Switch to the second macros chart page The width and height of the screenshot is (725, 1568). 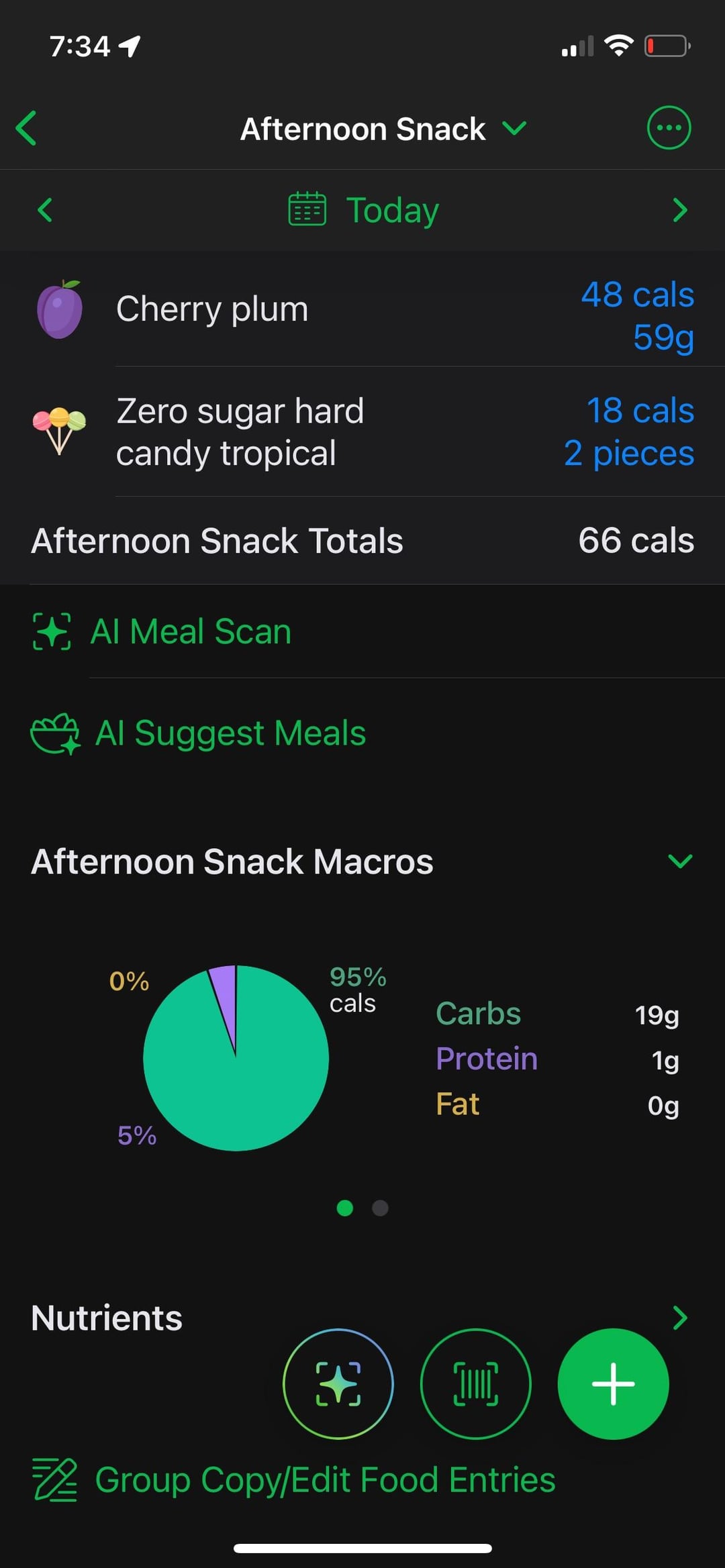380,1208
